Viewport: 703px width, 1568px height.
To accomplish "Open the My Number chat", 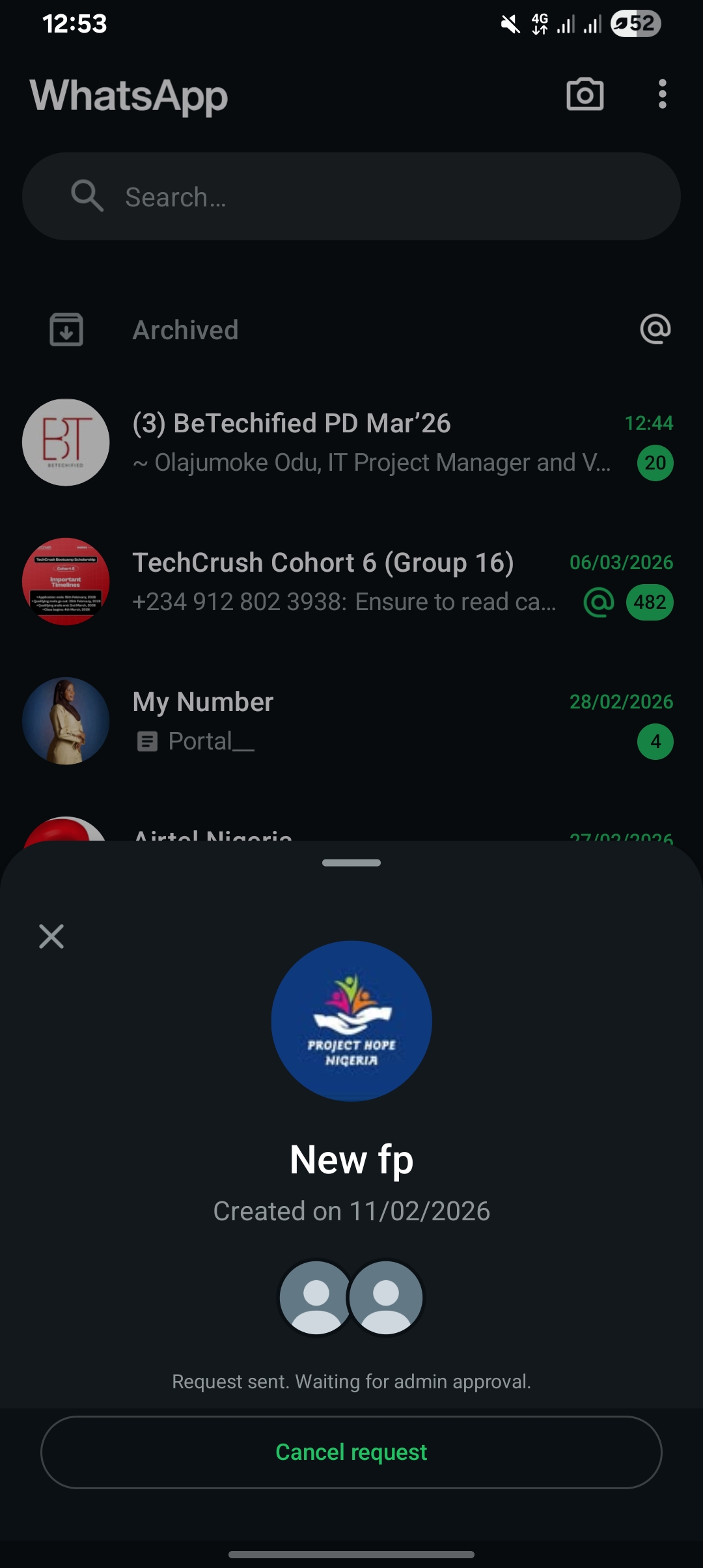I will pos(351,721).
